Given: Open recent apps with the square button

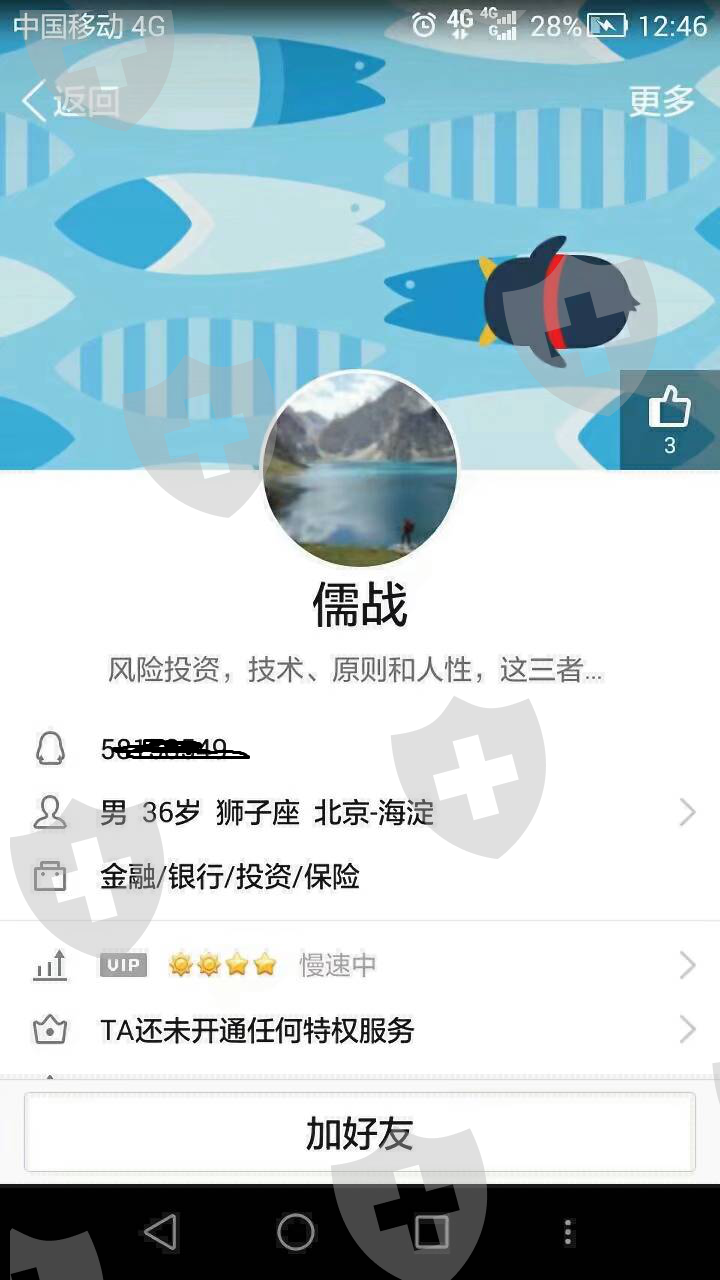Looking at the screenshot, I should pos(431,1232).
